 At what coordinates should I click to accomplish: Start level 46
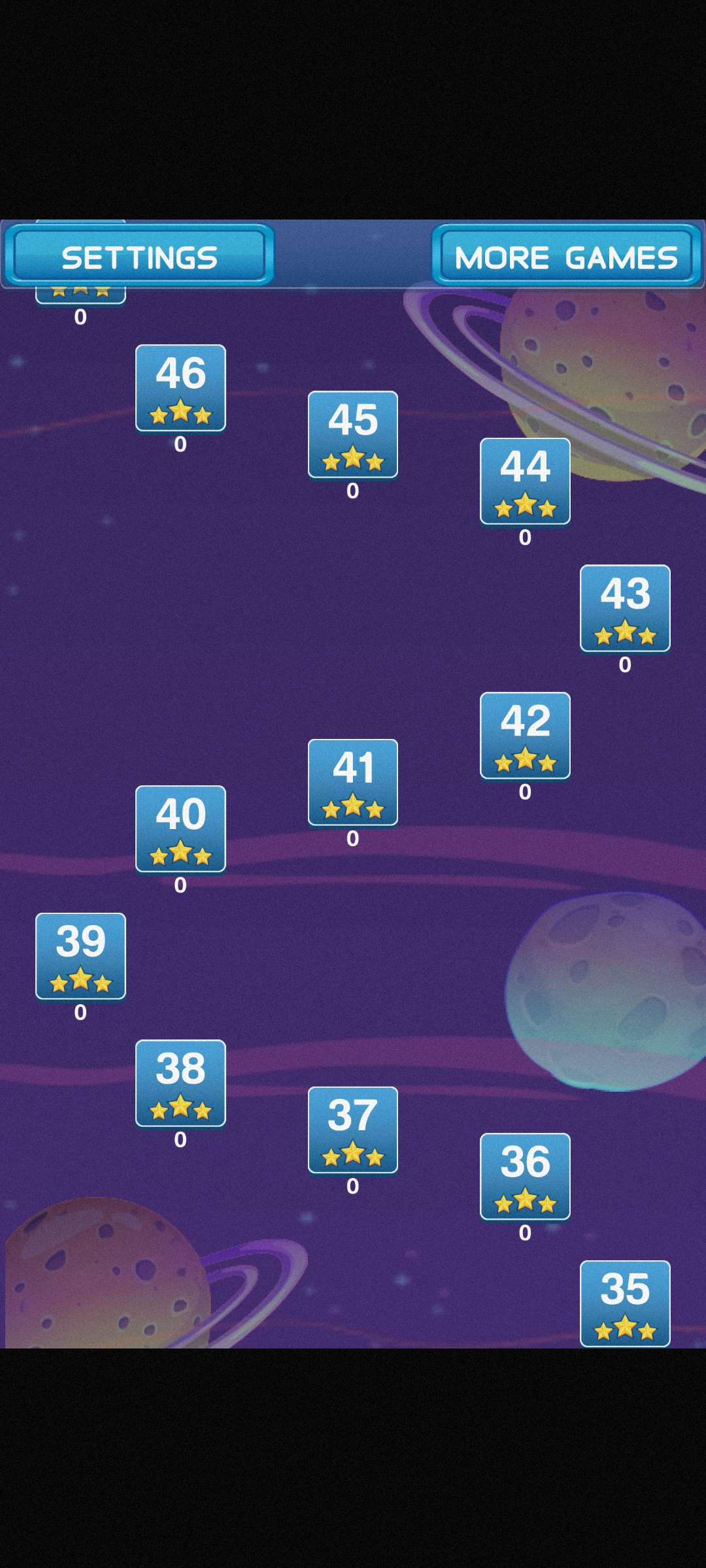point(180,388)
